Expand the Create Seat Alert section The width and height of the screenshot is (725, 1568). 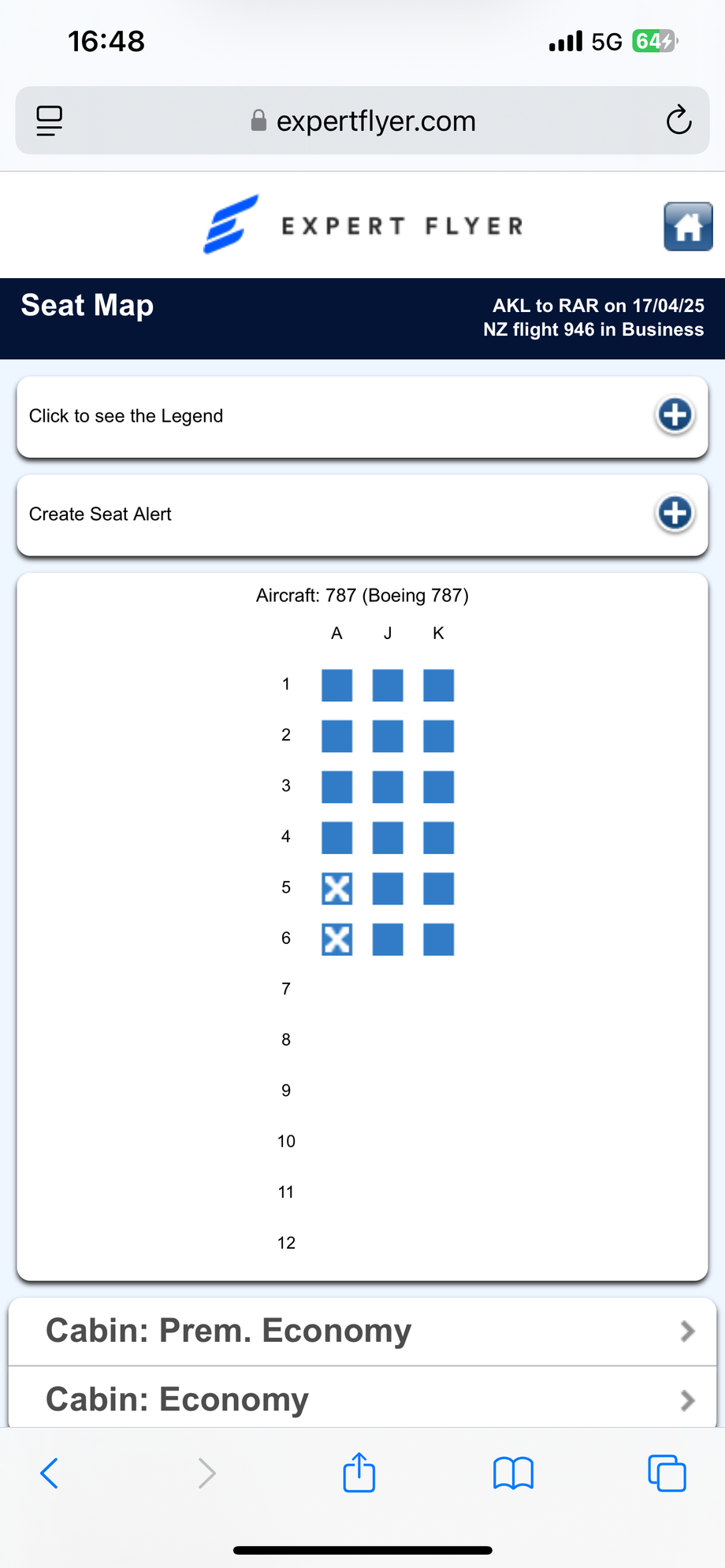click(x=675, y=514)
